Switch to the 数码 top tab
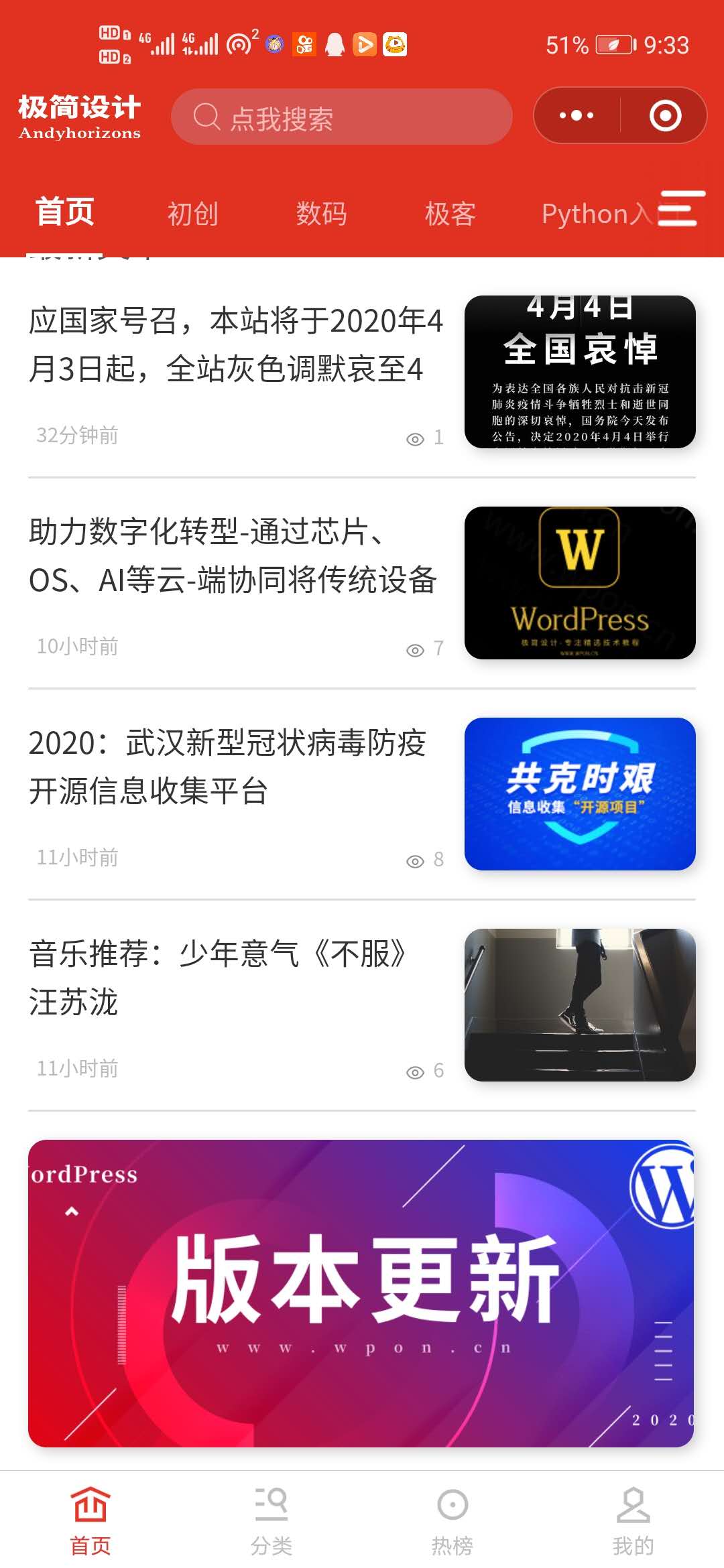724x1568 pixels. click(x=321, y=214)
